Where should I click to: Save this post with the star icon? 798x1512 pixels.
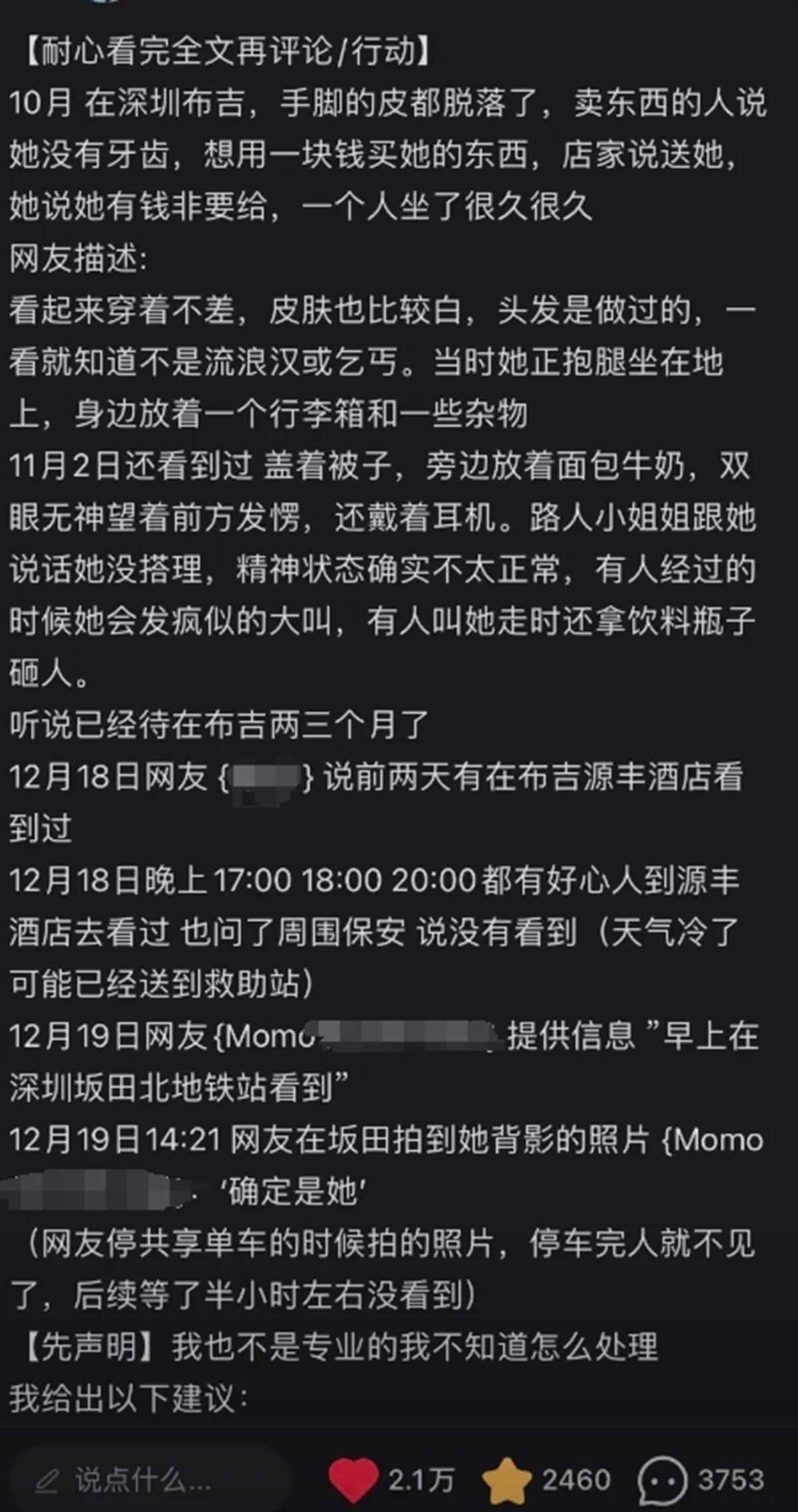(507, 1480)
